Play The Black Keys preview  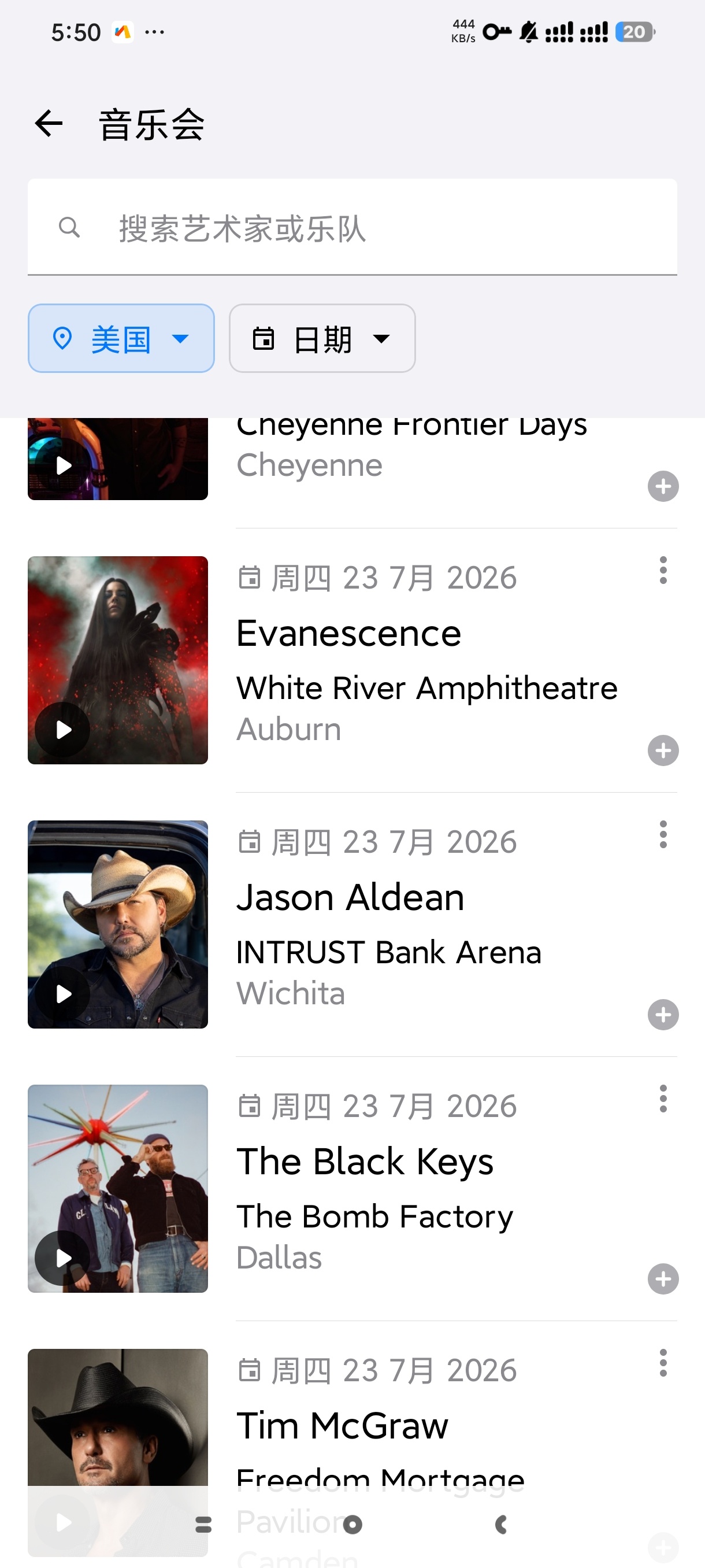click(62, 1258)
